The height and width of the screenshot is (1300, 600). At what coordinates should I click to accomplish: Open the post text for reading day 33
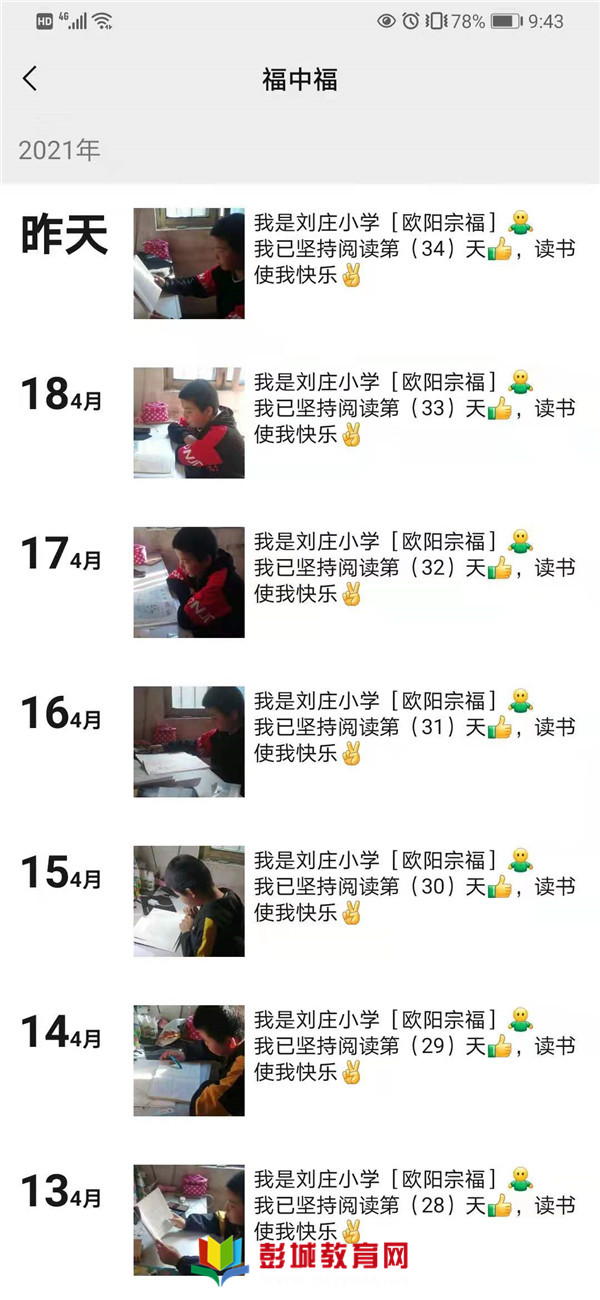(415, 408)
